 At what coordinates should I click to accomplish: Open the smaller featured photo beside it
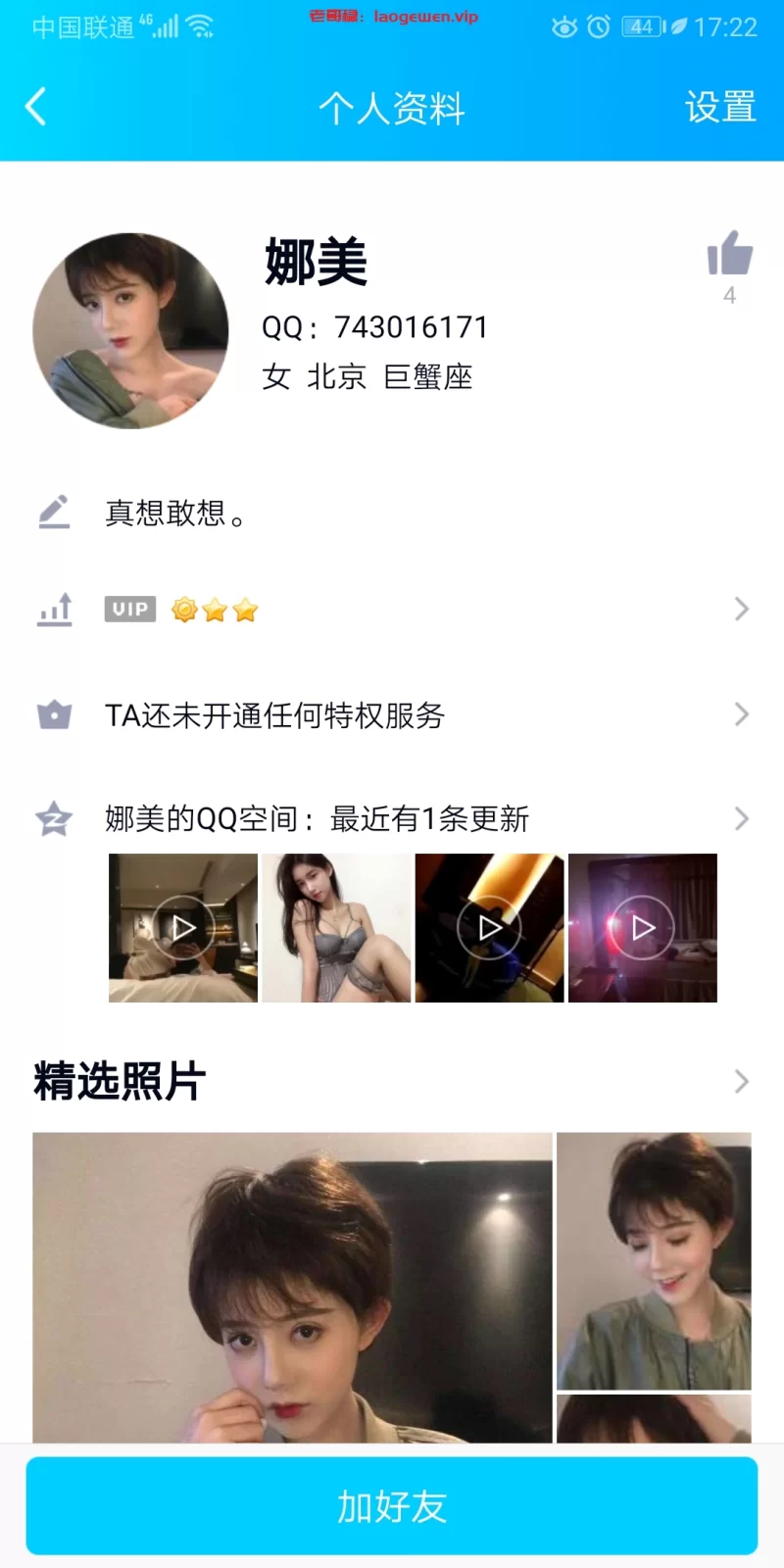(654, 1260)
